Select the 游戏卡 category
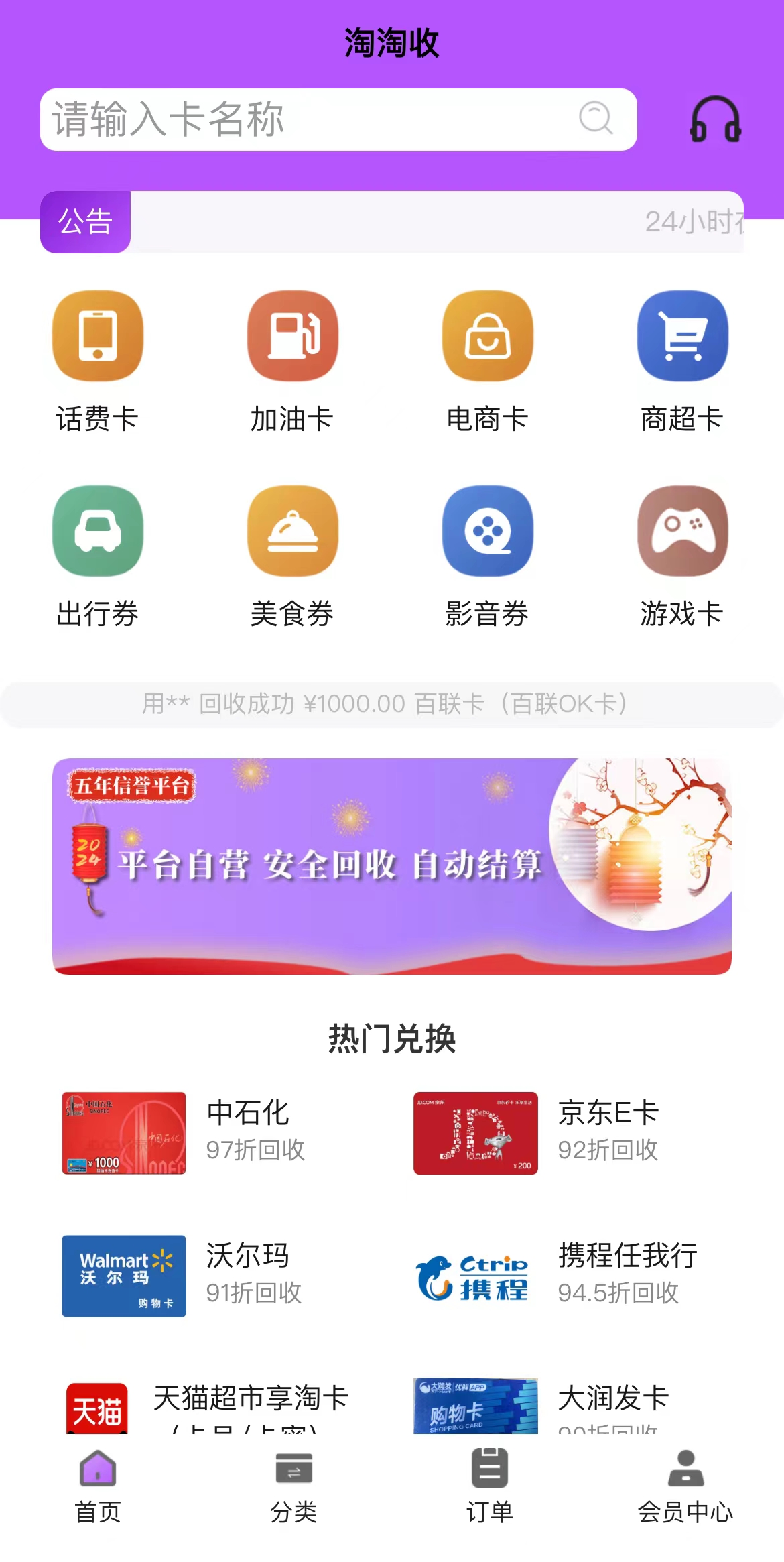The height and width of the screenshot is (1562, 784). 682,556
